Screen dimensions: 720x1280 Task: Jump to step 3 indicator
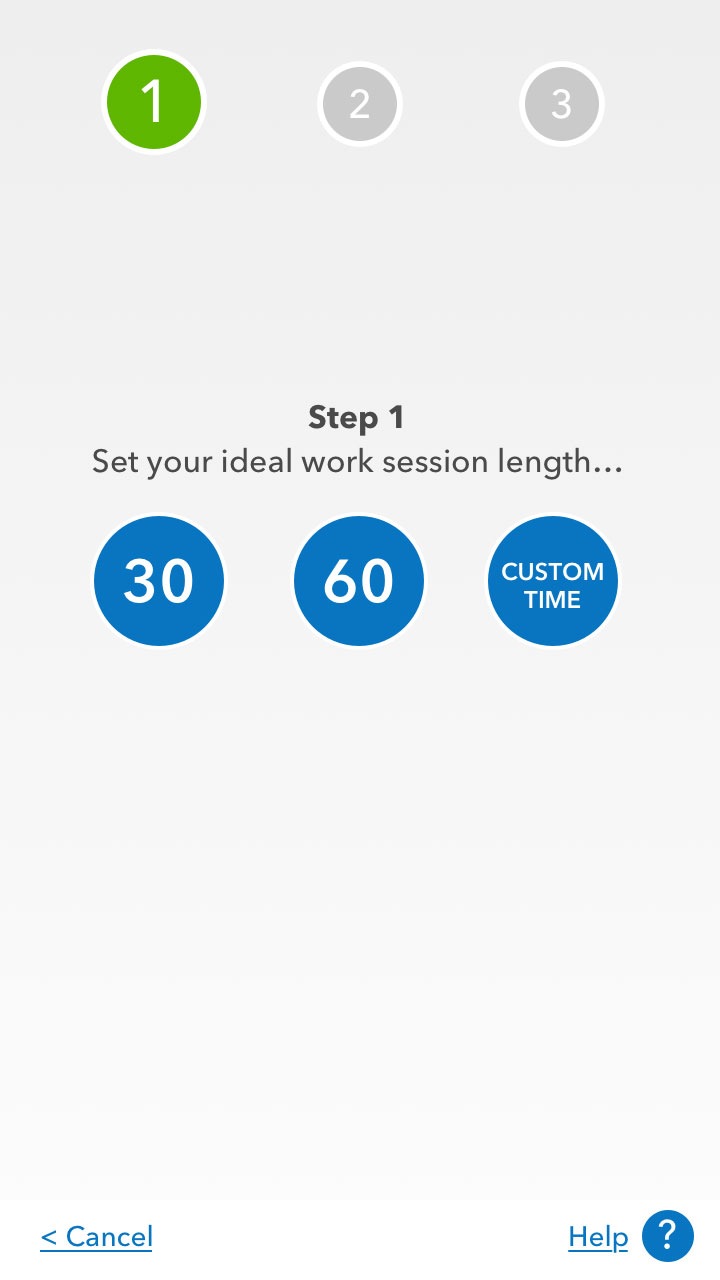point(562,104)
